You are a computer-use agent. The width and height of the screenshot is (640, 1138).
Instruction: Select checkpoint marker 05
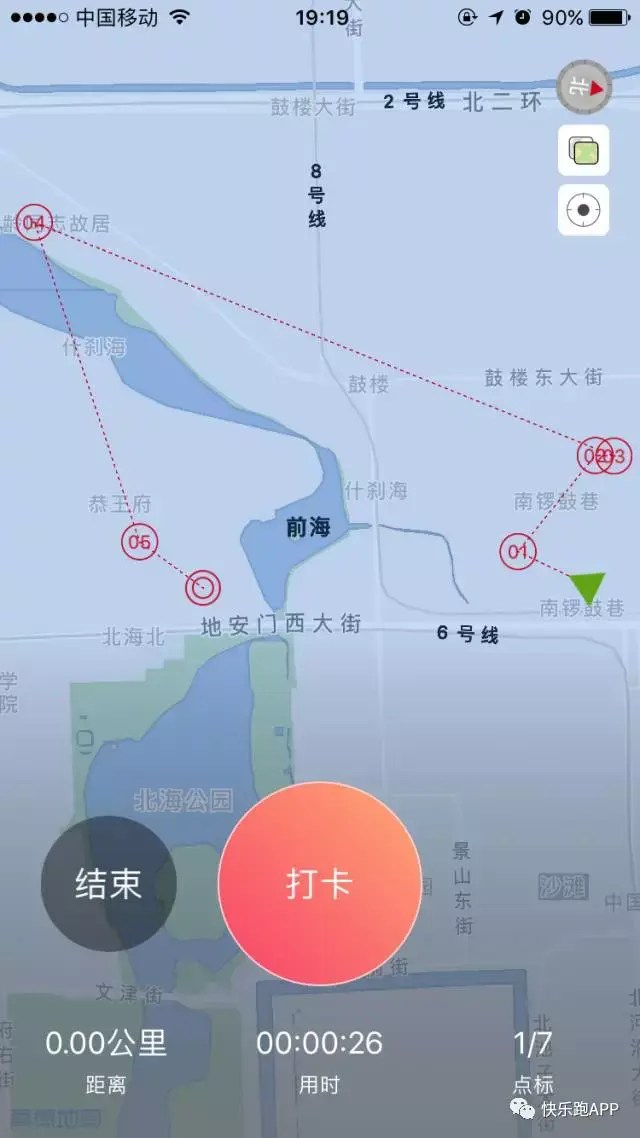click(140, 543)
